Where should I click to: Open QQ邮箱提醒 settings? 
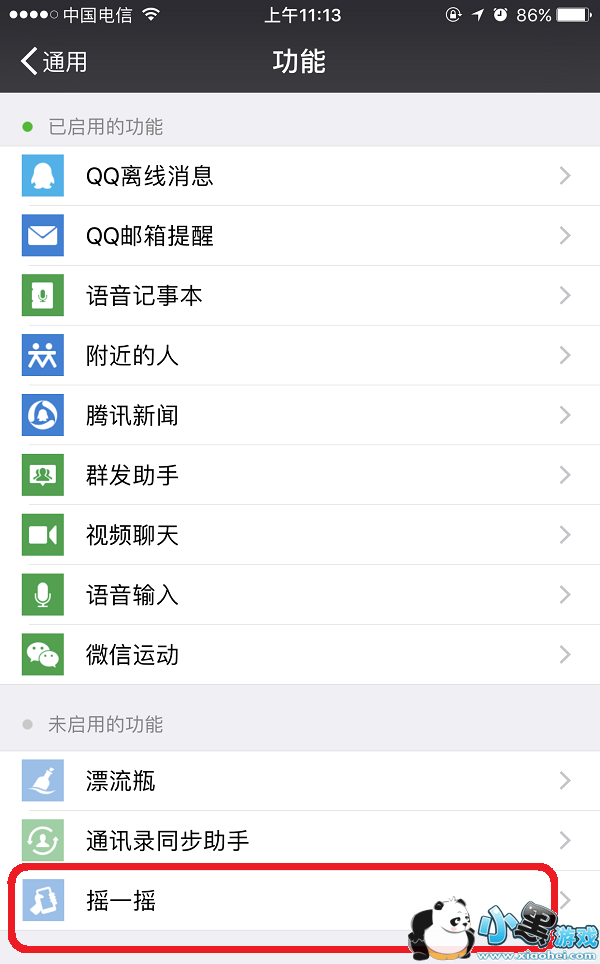pos(300,236)
